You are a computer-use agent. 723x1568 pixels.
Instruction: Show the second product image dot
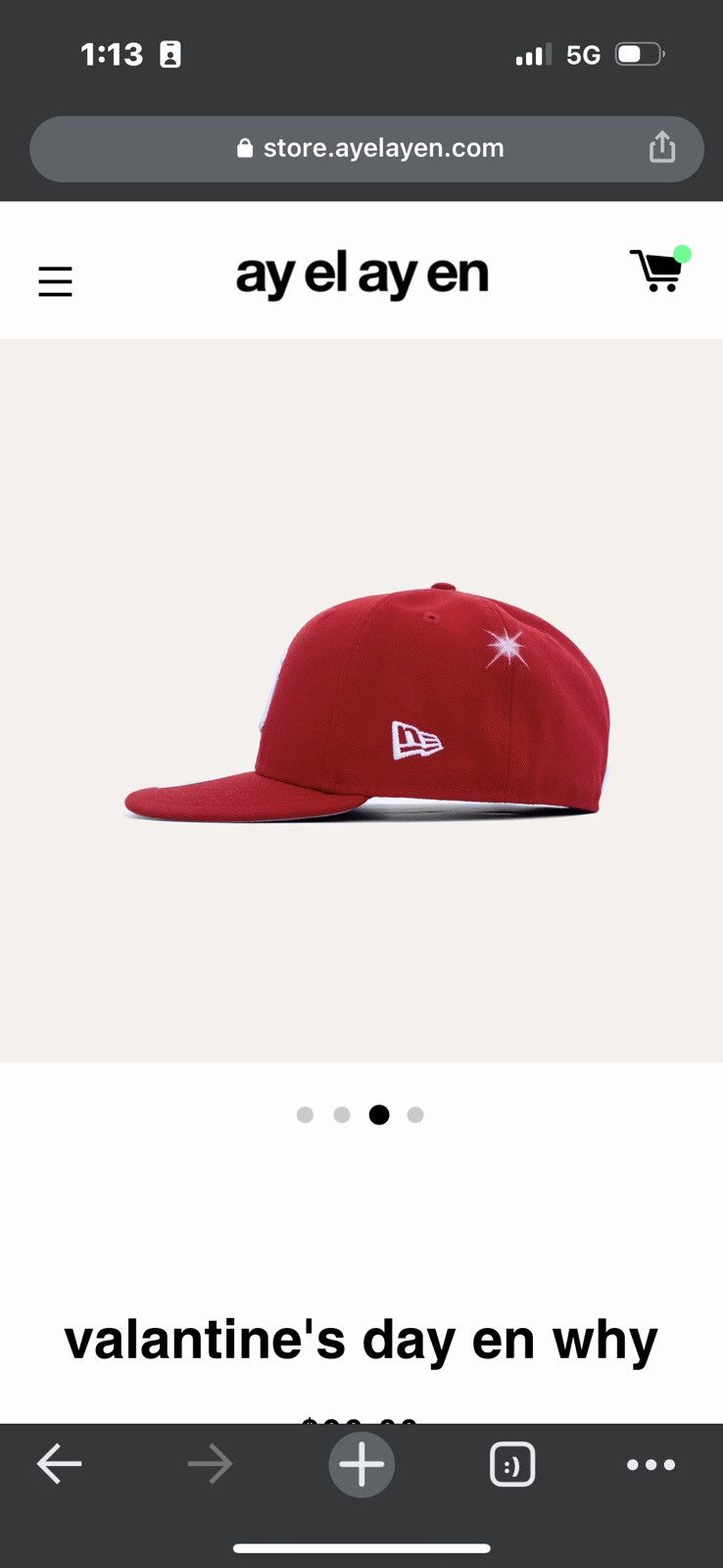click(342, 1114)
